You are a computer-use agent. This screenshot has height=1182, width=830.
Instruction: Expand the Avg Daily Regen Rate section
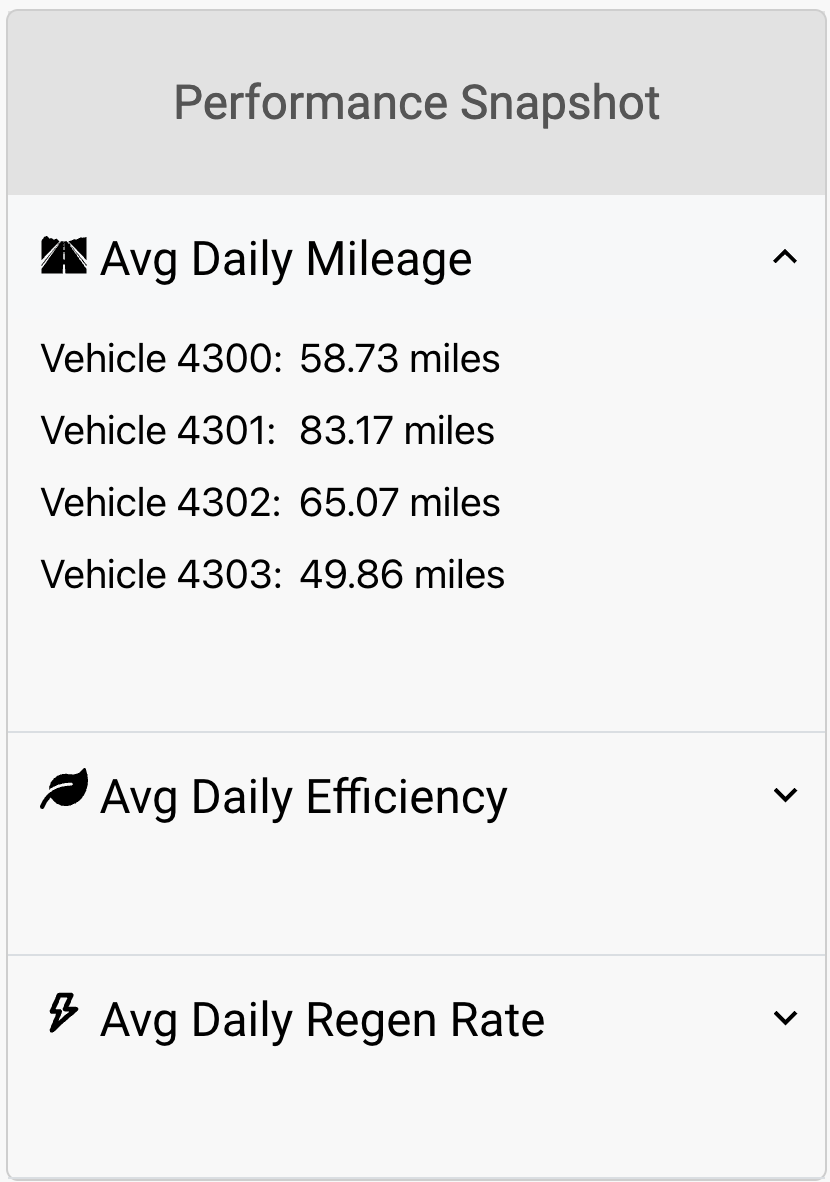(x=785, y=1019)
